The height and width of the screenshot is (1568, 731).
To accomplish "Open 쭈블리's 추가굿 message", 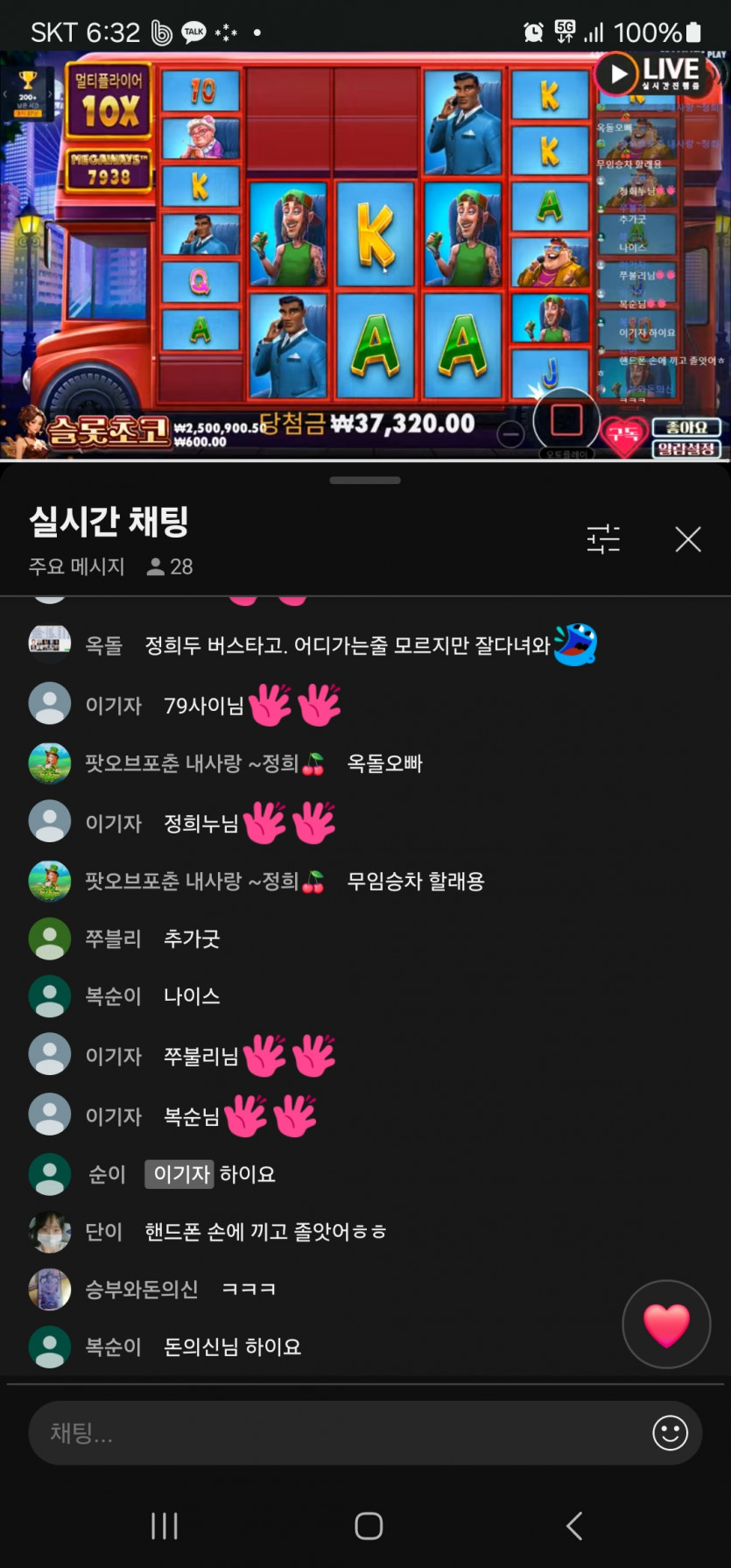I will point(191,939).
